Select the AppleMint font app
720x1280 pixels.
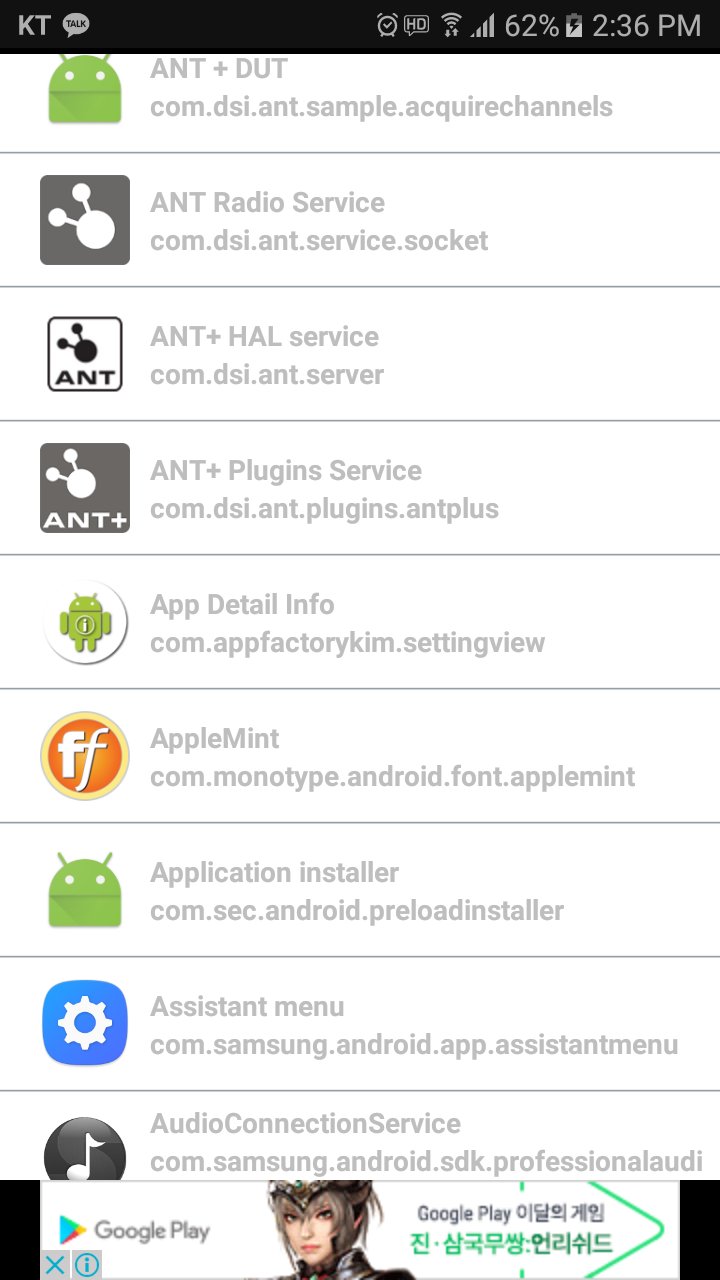pyautogui.click(x=360, y=757)
